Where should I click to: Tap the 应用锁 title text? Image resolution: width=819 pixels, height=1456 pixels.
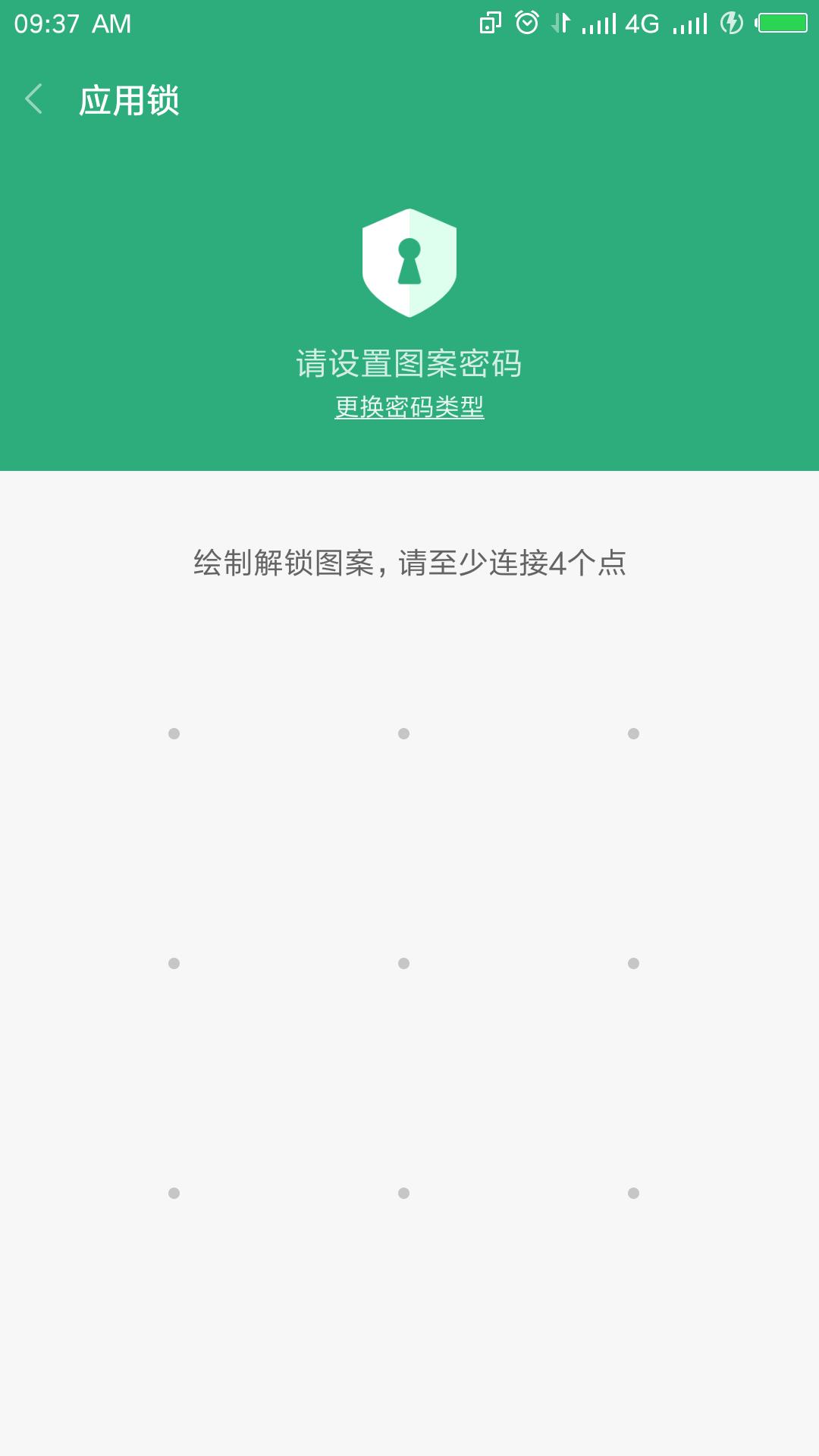[x=130, y=99]
